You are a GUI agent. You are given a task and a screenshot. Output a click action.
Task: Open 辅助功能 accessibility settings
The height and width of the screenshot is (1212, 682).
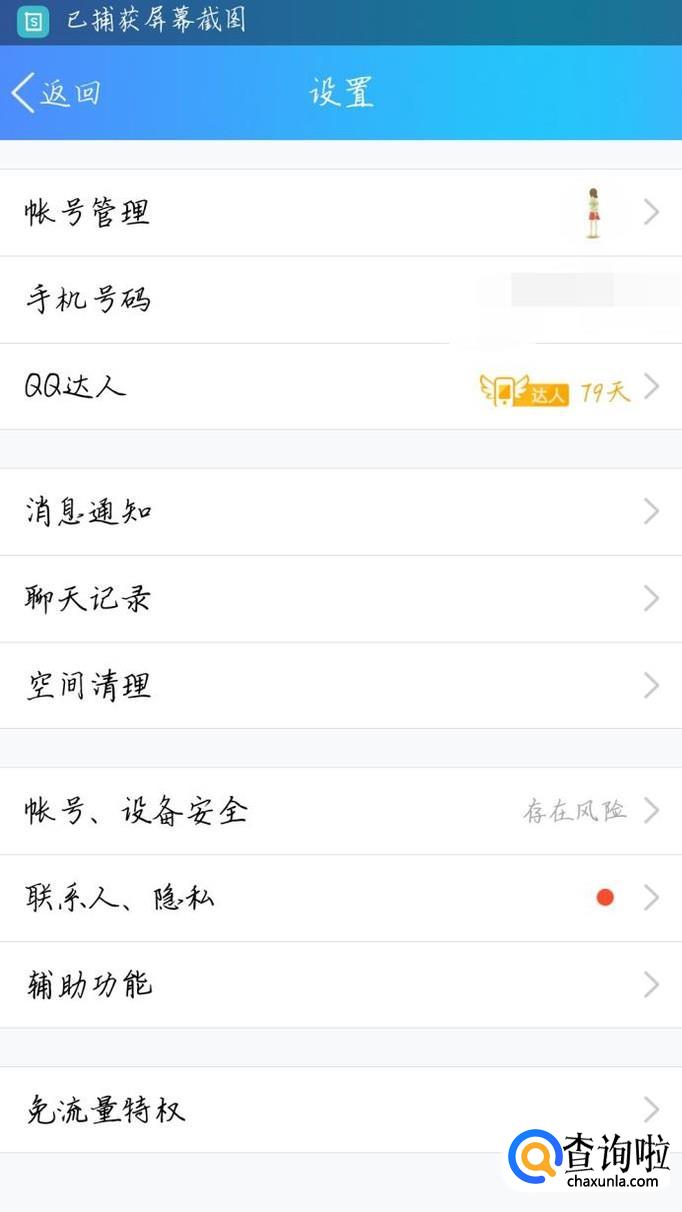point(340,985)
